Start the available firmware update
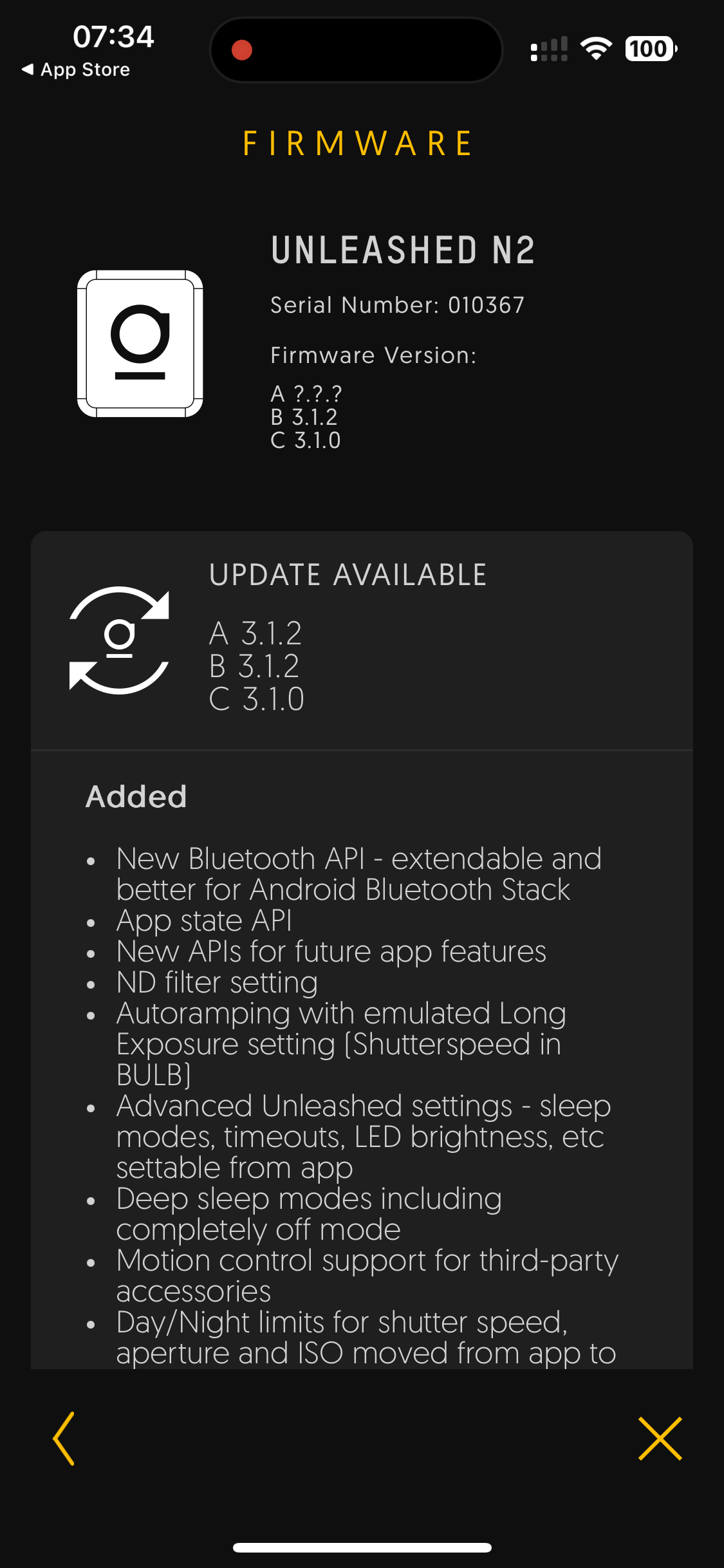724x1568 pixels. pyautogui.click(x=119, y=640)
